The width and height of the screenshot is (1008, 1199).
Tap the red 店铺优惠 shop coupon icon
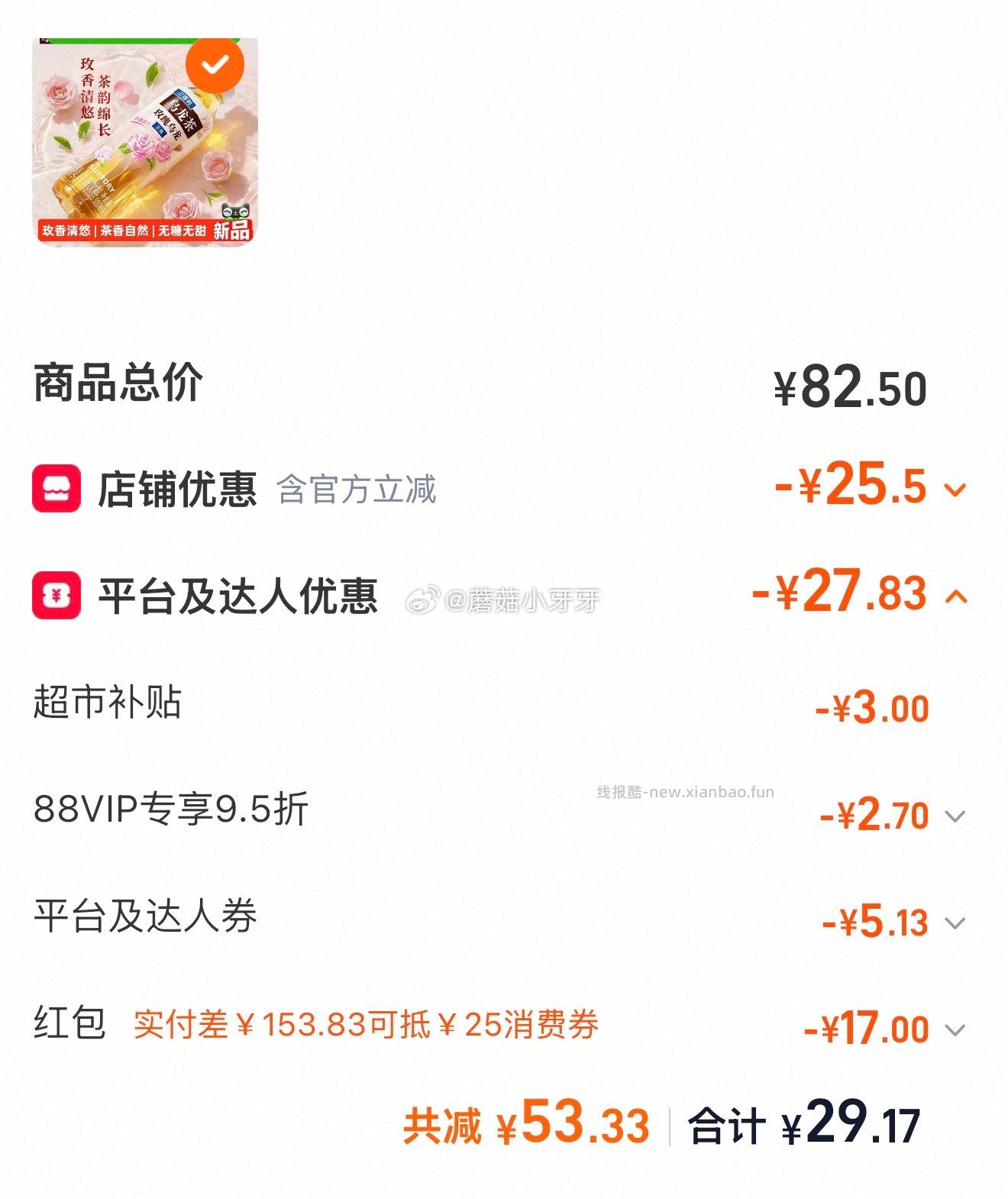point(50,485)
